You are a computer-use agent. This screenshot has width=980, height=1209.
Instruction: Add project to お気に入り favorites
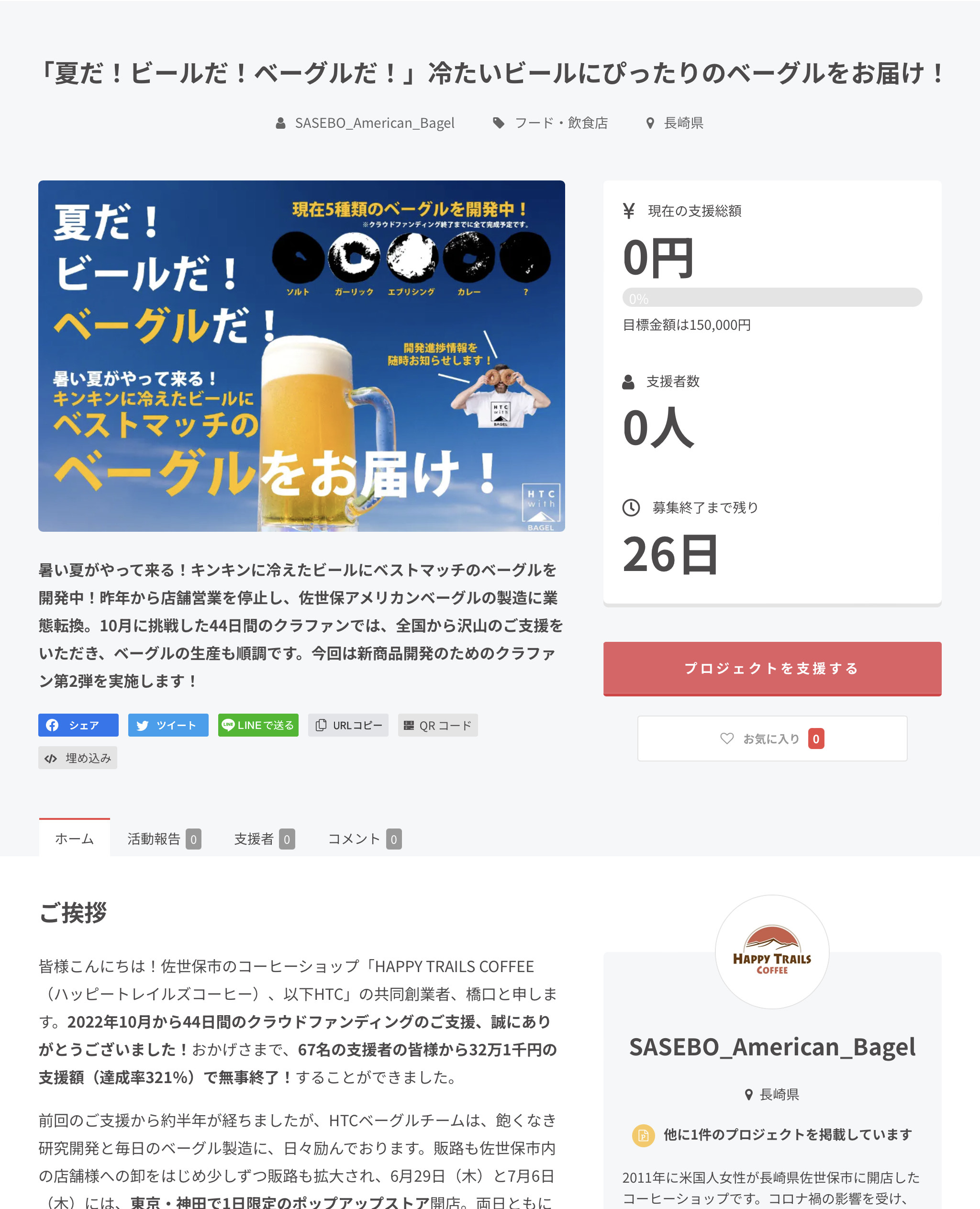pyautogui.click(x=772, y=738)
